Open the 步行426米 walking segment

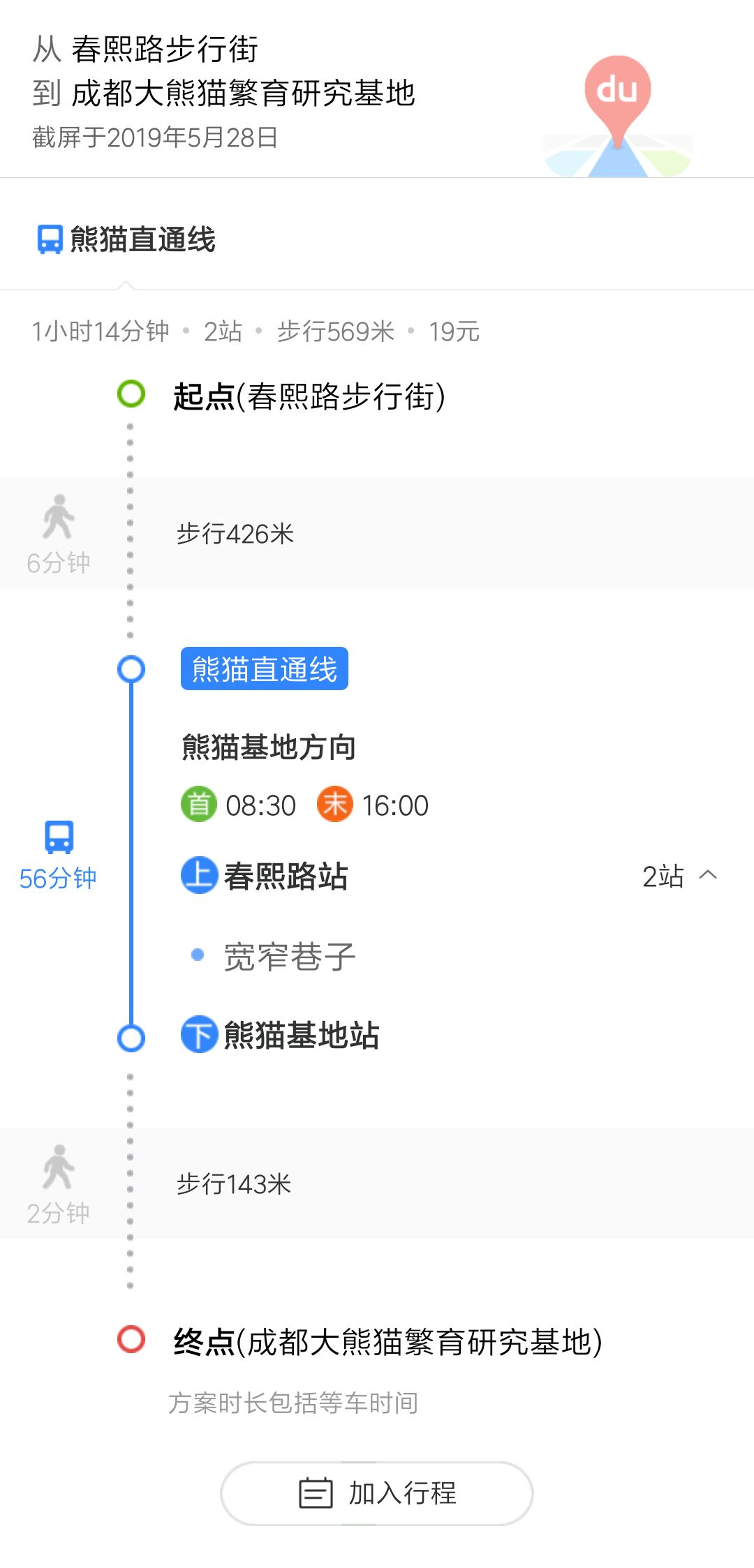coord(377,533)
